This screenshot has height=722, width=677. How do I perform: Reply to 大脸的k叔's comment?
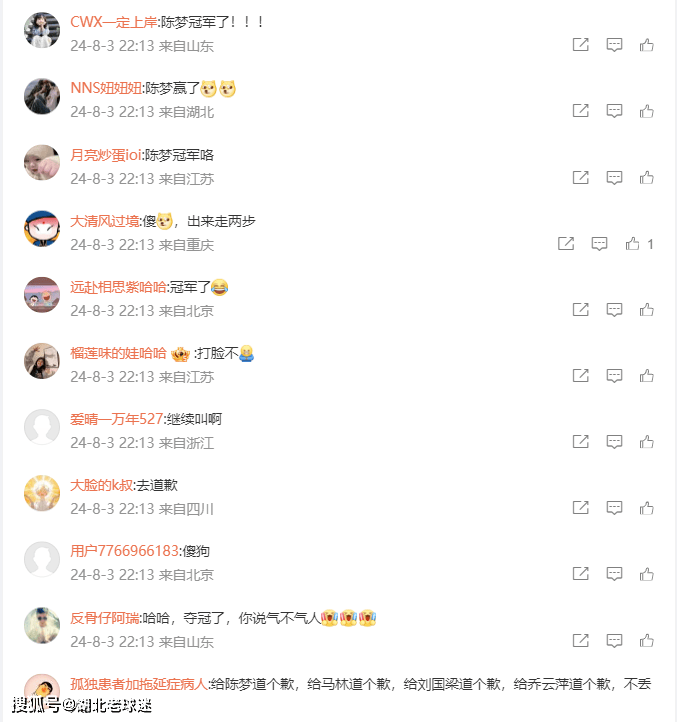coord(615,508)
